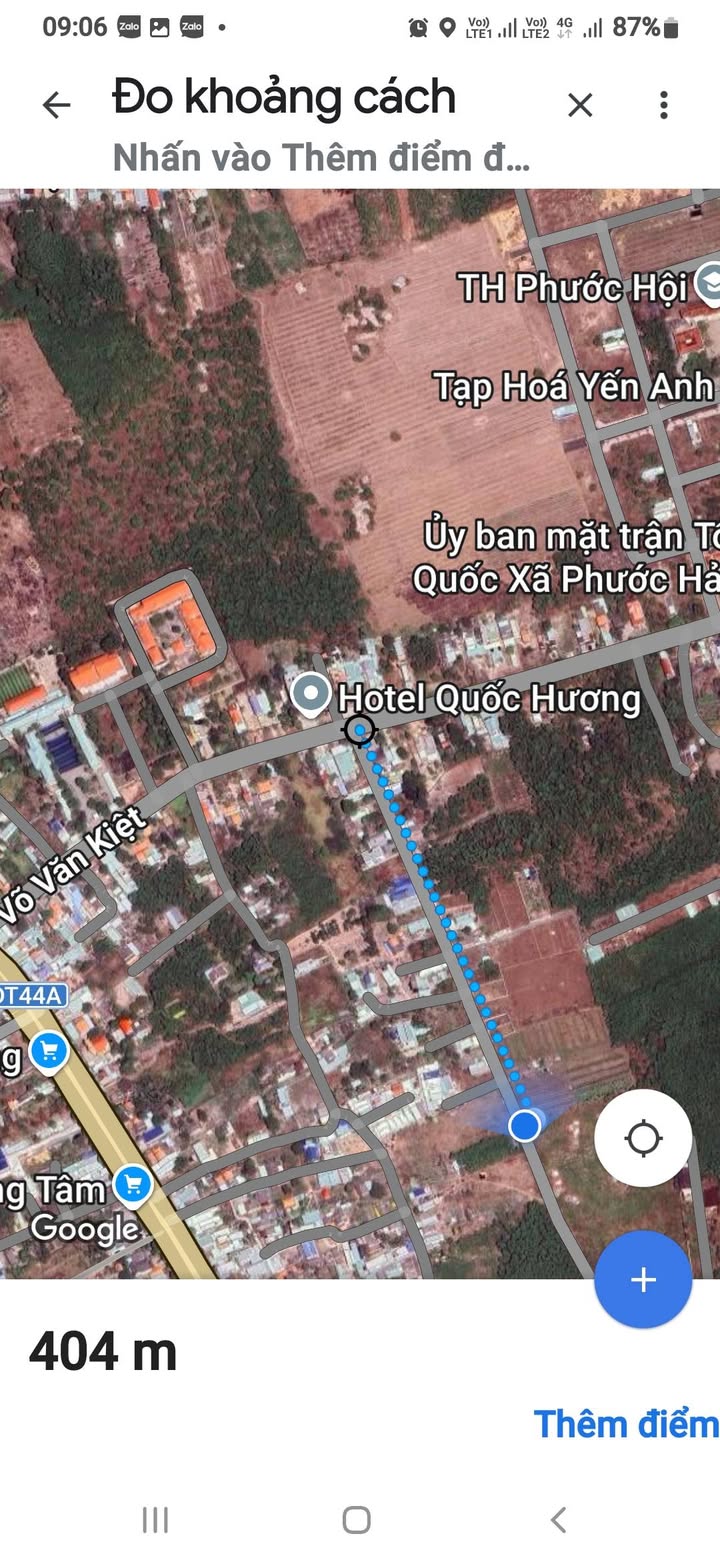
Task: Recenter map on my location
Action: point(643,1138)
